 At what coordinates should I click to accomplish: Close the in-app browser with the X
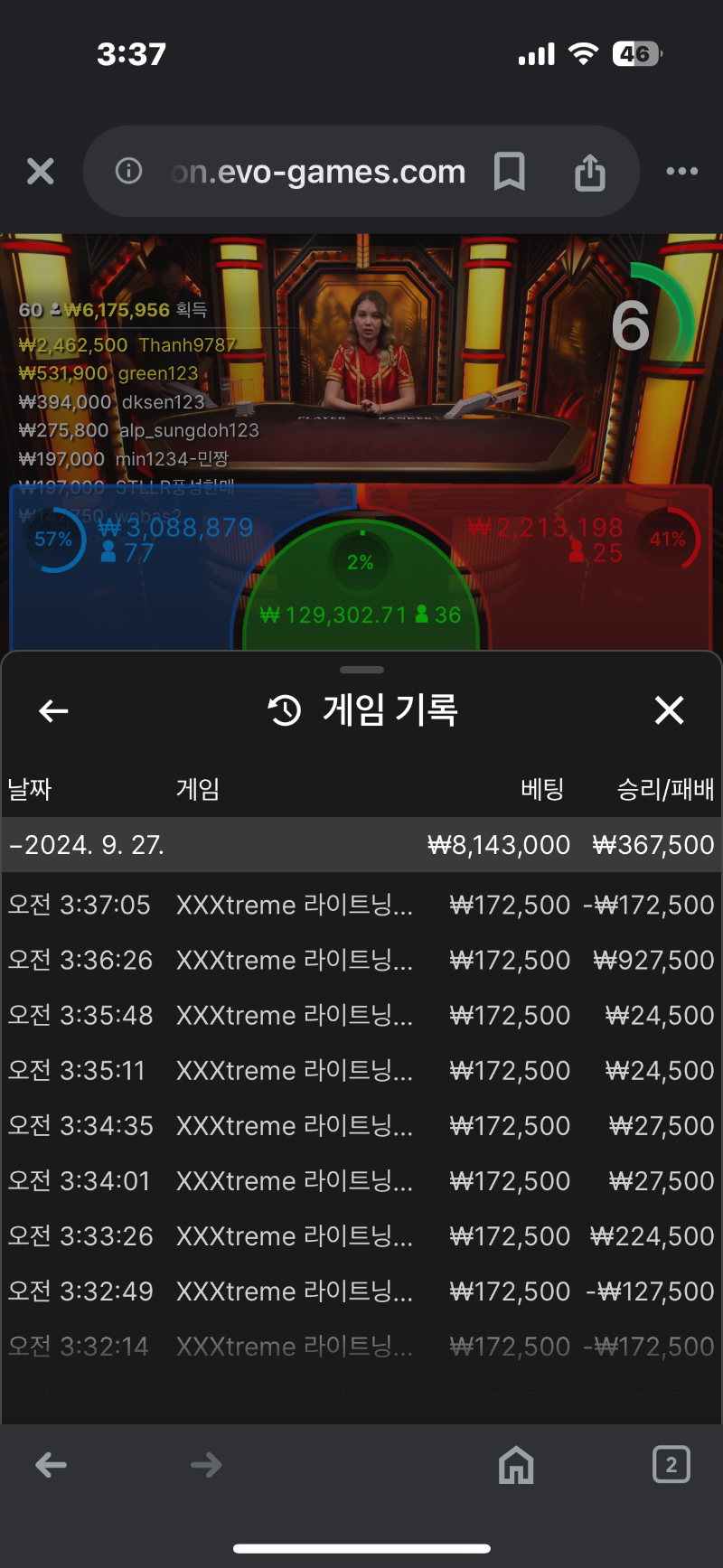tap(41, 171)
